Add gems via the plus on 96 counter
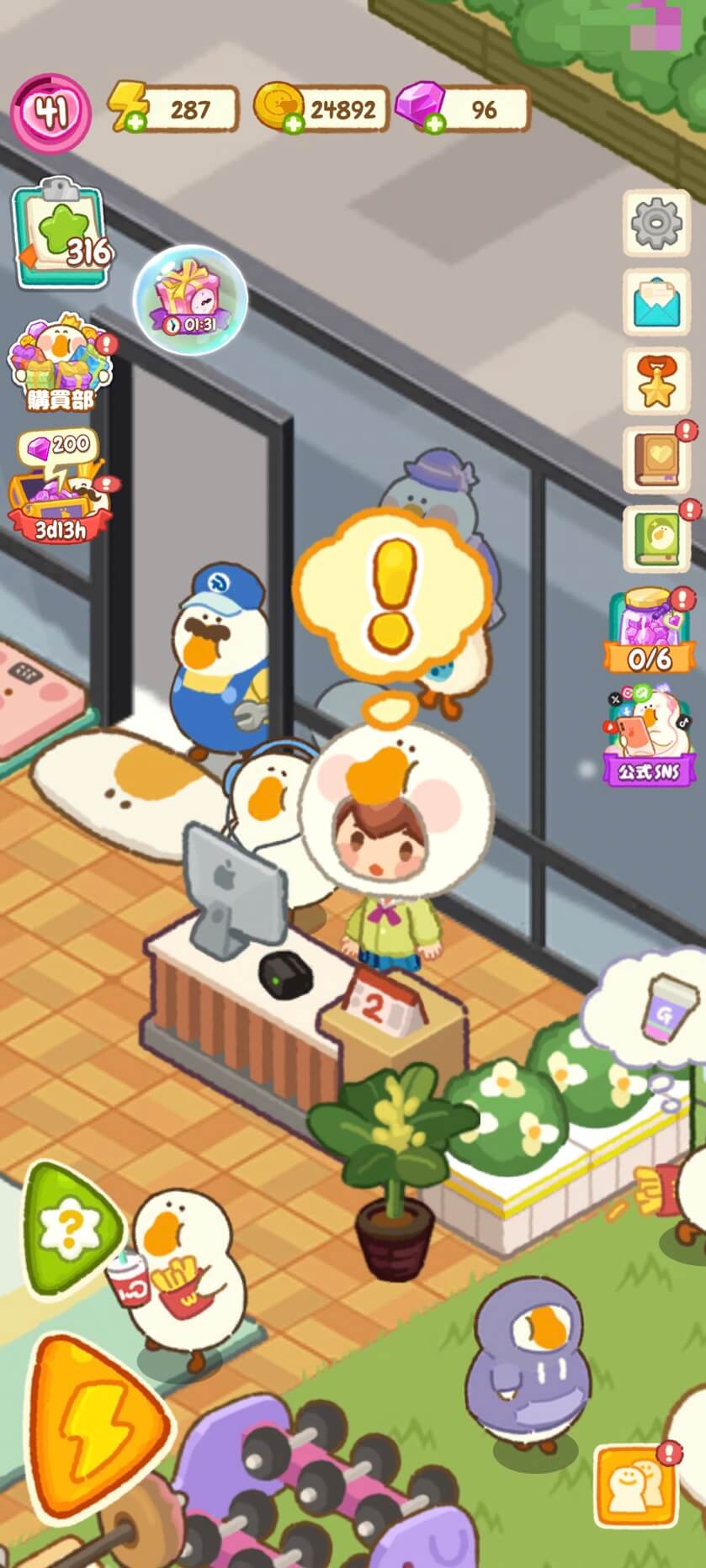Image resolution: width=706 pixels, height=1568 pixels. point(434,122)
